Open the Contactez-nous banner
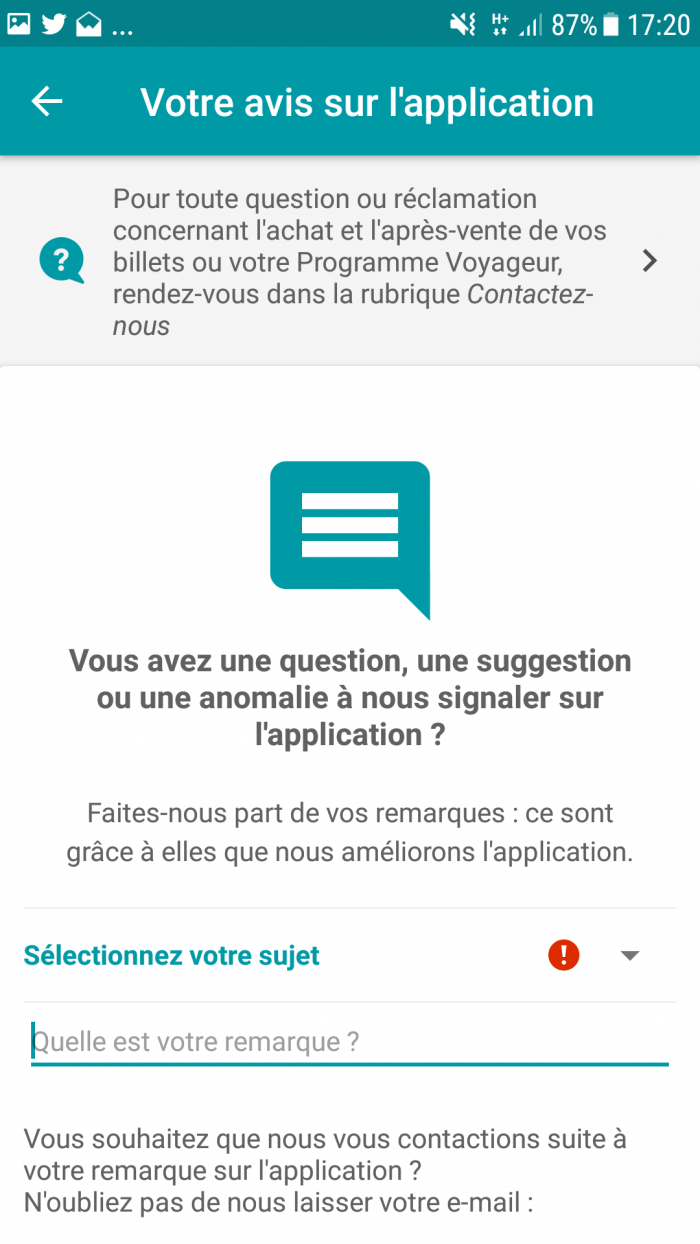This screenshot has height=1244, width=700. pyautogui.click(x=350, y=261)
